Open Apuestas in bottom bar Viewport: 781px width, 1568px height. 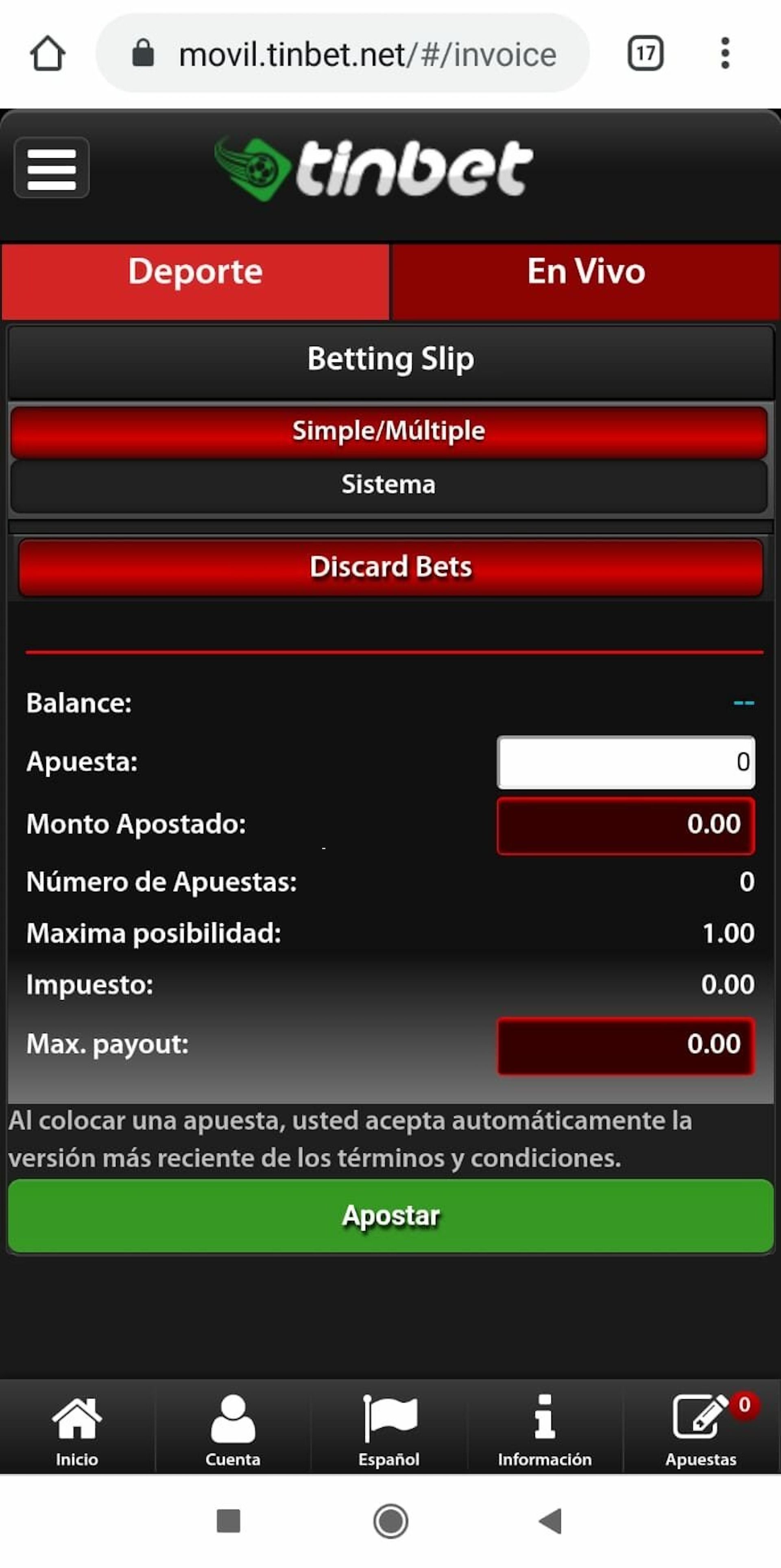point(701,1430)
